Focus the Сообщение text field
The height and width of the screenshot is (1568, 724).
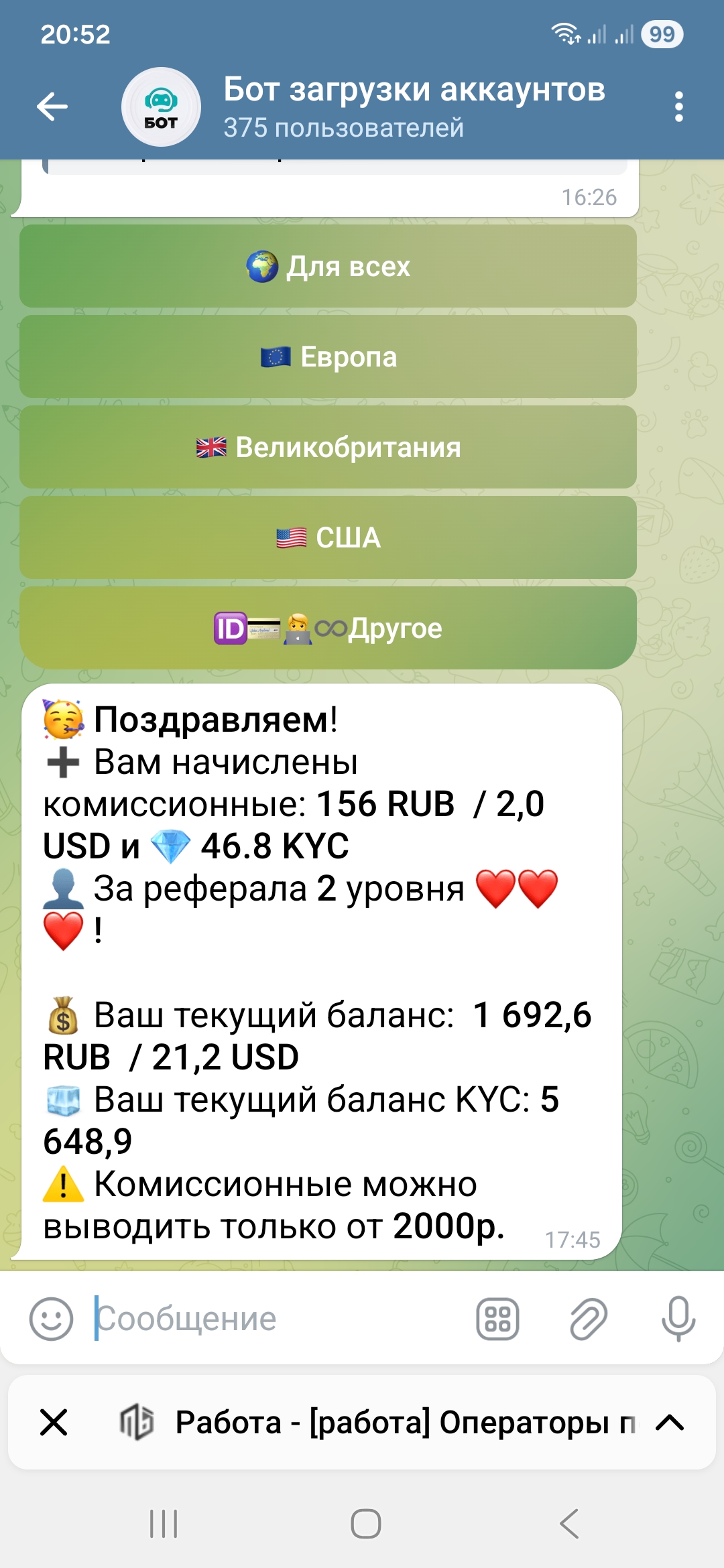tap(275, 1319)
